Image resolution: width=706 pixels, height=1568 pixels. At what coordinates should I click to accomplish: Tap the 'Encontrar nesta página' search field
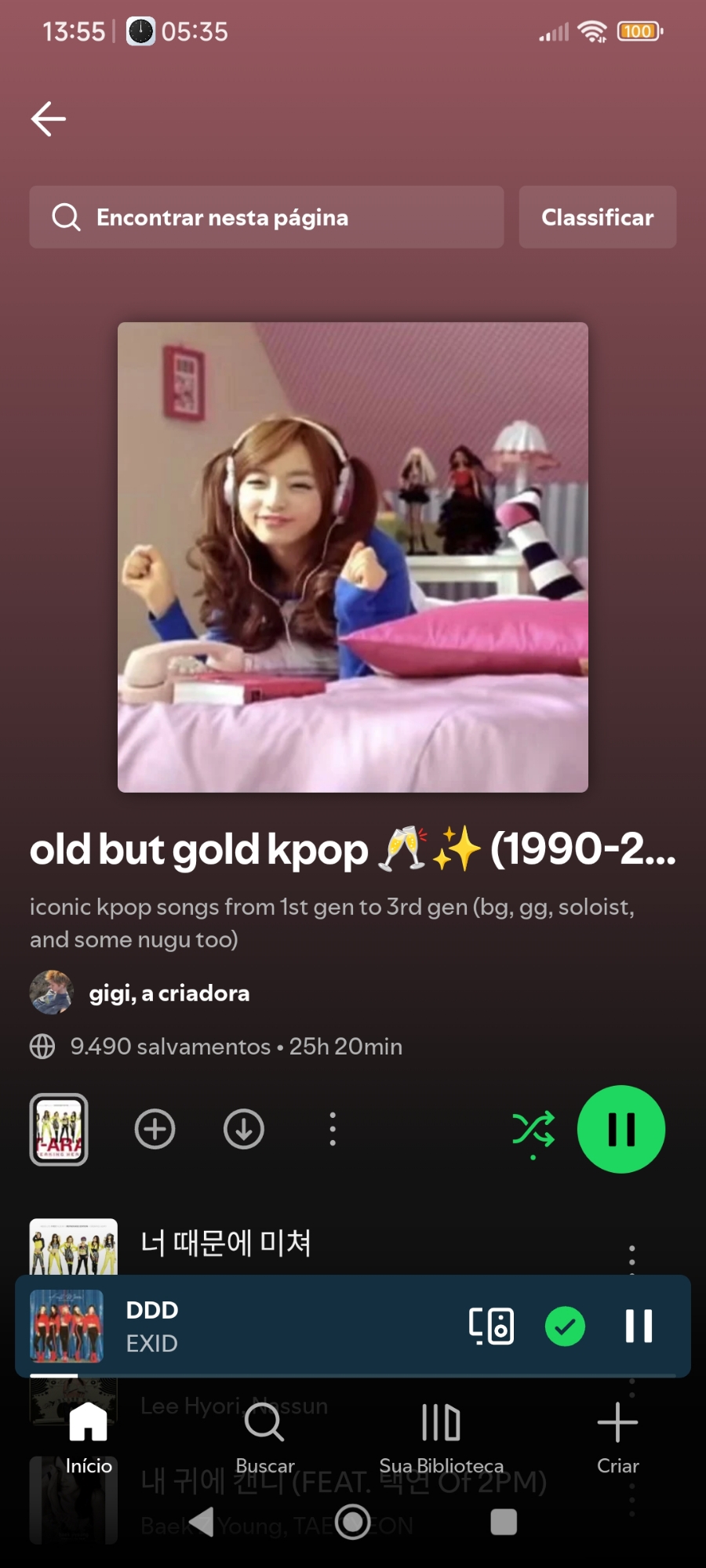(267, 217)
